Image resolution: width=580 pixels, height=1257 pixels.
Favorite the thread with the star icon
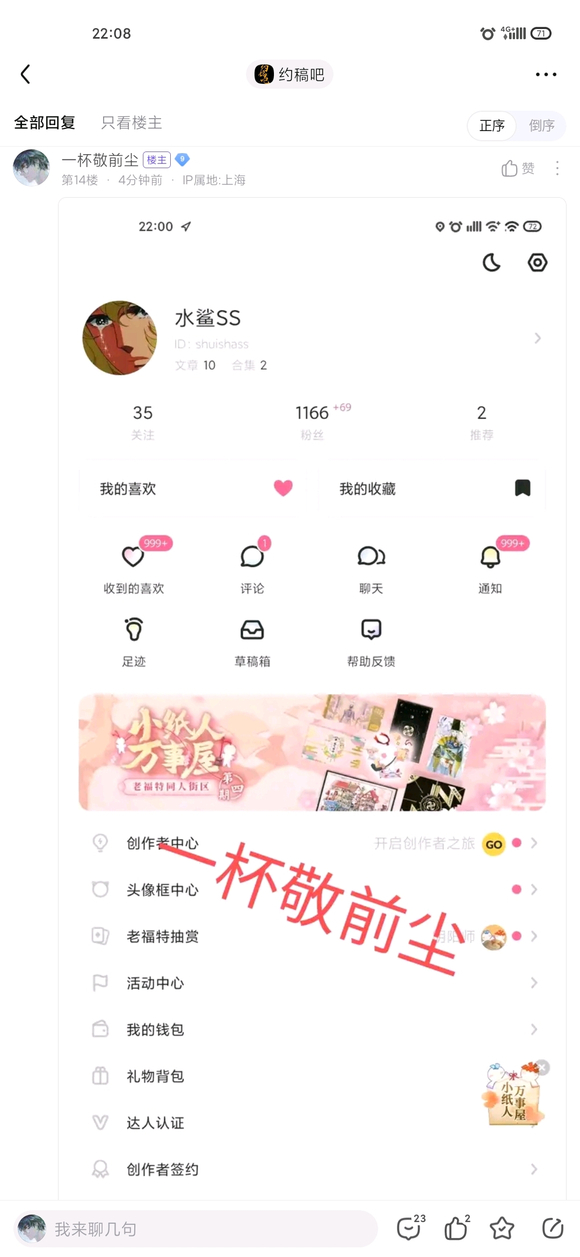pos(502,1227)
